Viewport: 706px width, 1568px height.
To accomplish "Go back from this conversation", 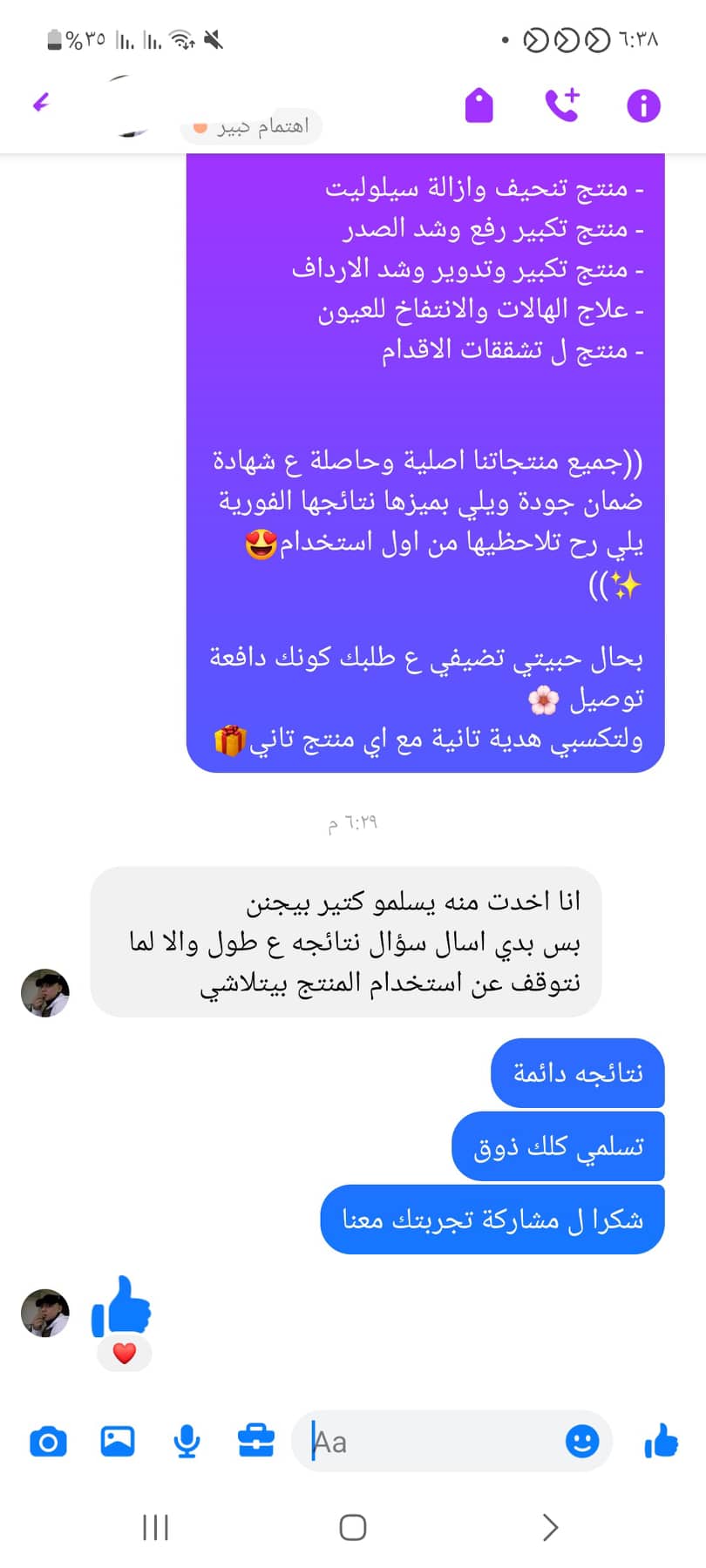I will click(x=41, y=104).
